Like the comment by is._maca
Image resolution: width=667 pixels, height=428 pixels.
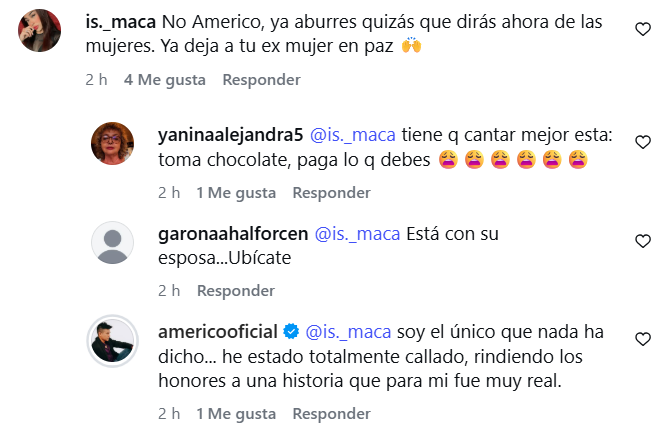point(644,30)
